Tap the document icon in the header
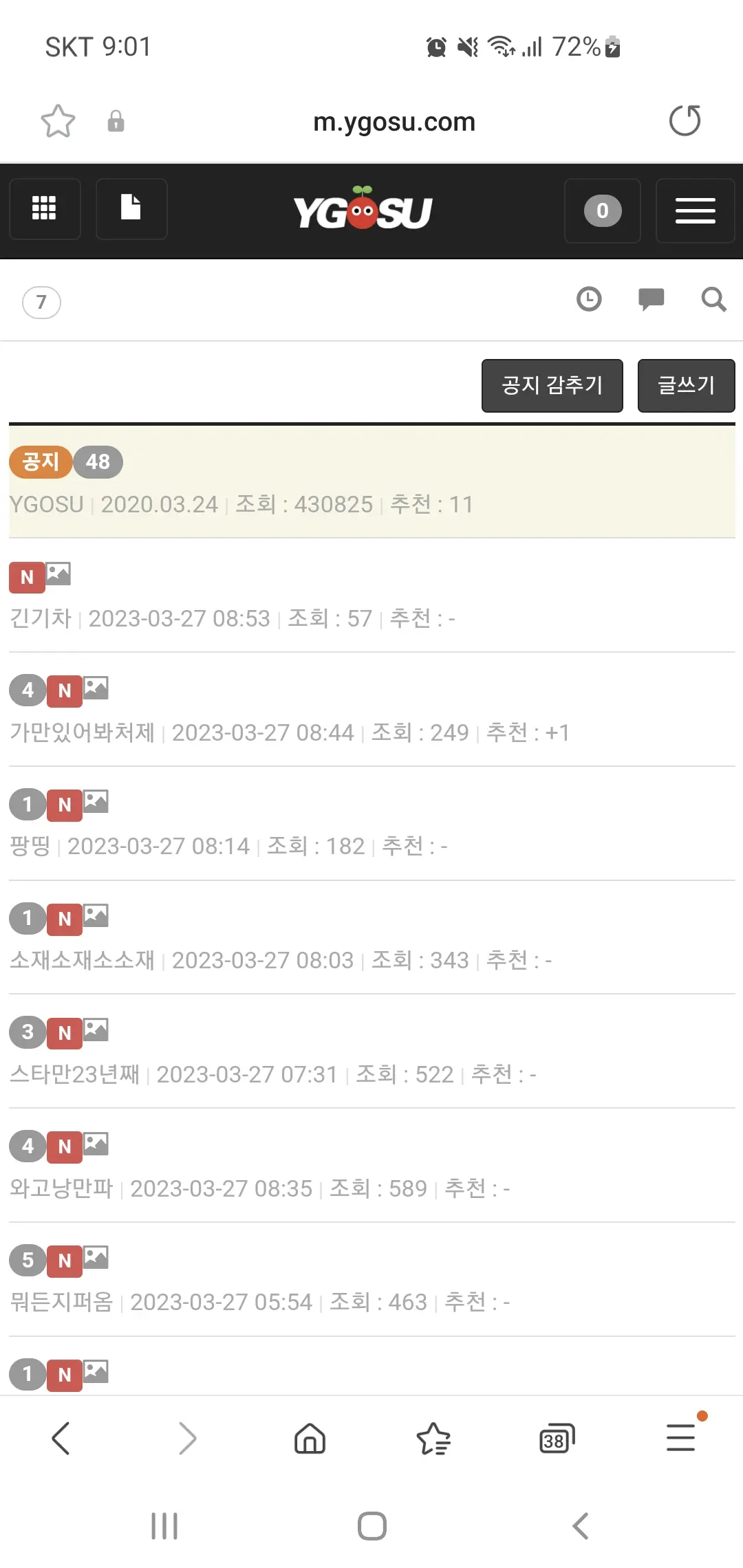 [131, 209]
